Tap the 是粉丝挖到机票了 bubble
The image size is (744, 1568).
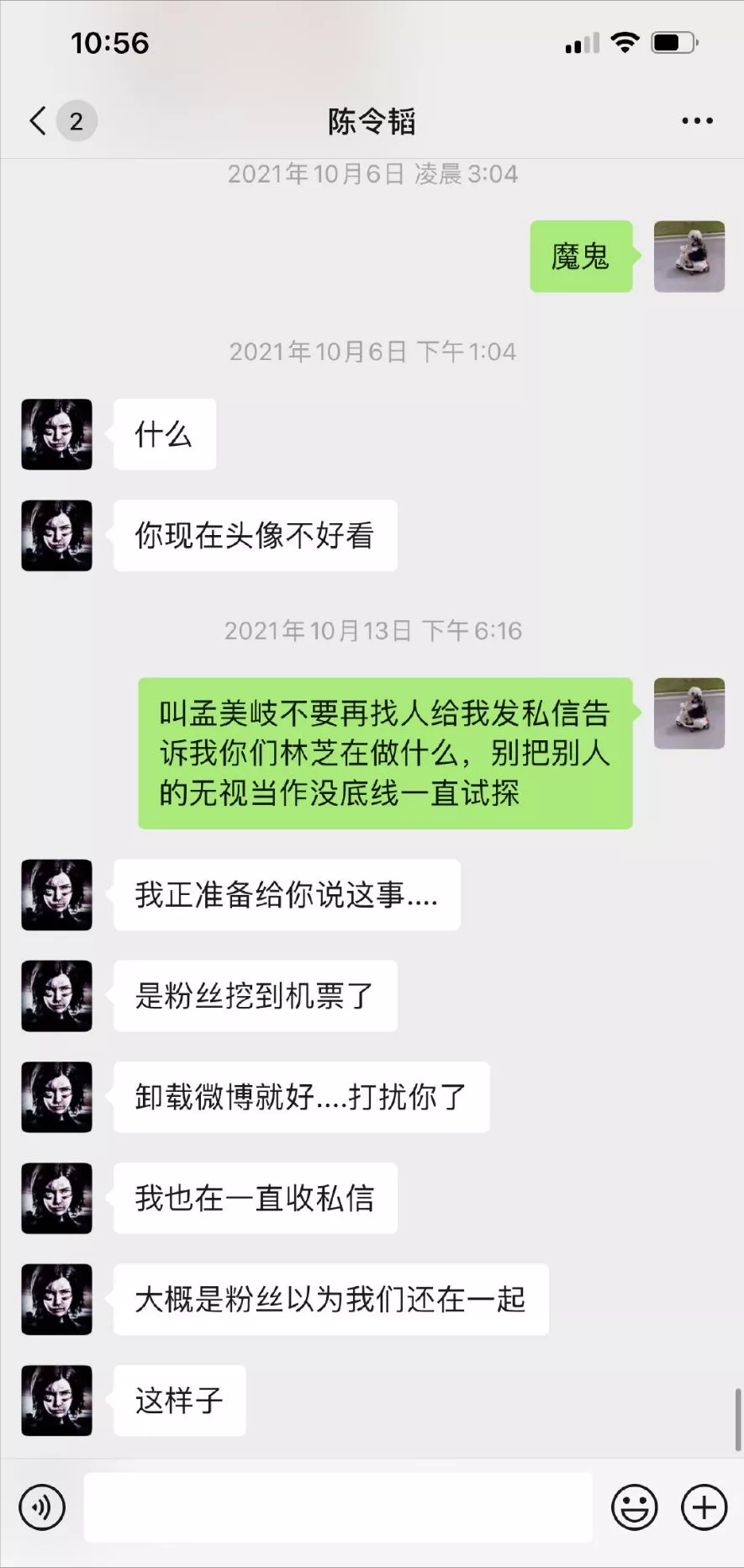click(255, 996)
